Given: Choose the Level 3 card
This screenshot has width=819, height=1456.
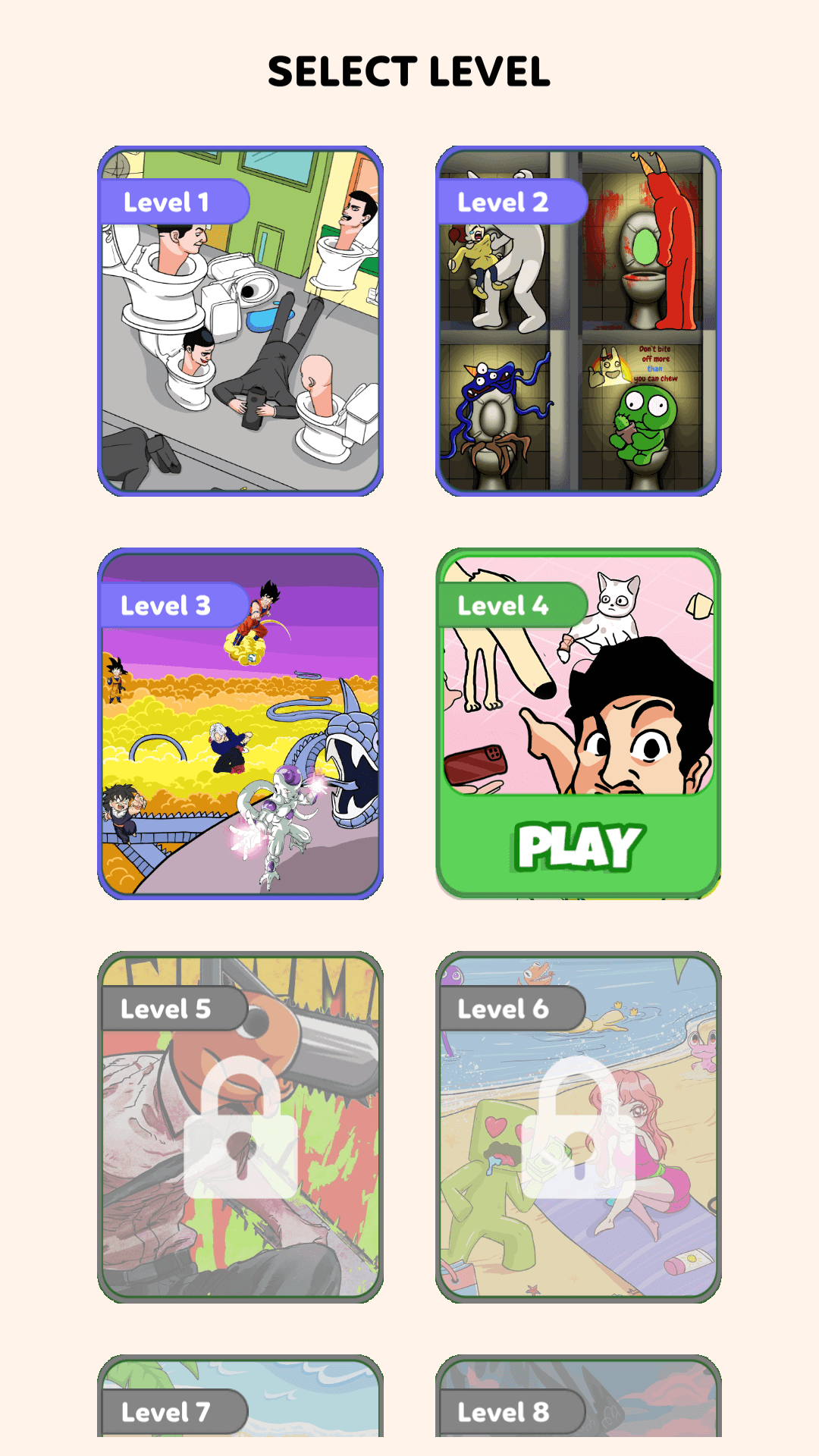Looking at the screenshot, I should (x=240, y=724).
